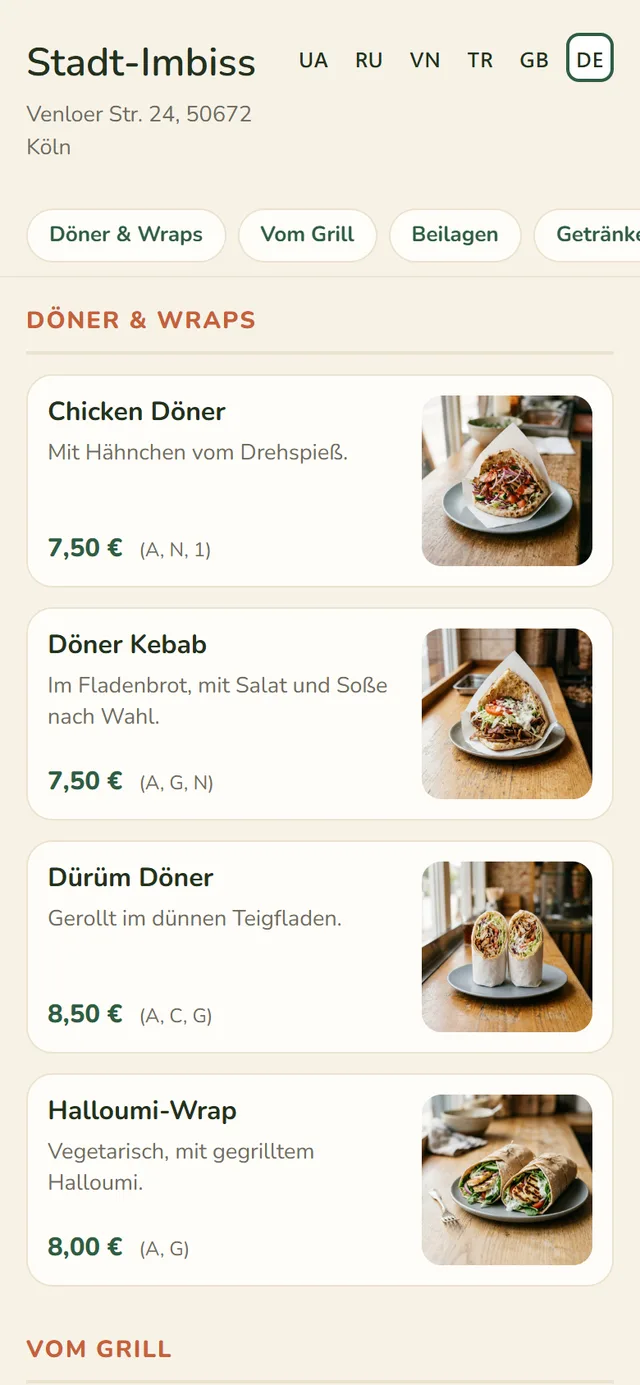The width and height of the screenshot is (640, 1385).
Task: Select the RU language option
Action: point(369,59)
